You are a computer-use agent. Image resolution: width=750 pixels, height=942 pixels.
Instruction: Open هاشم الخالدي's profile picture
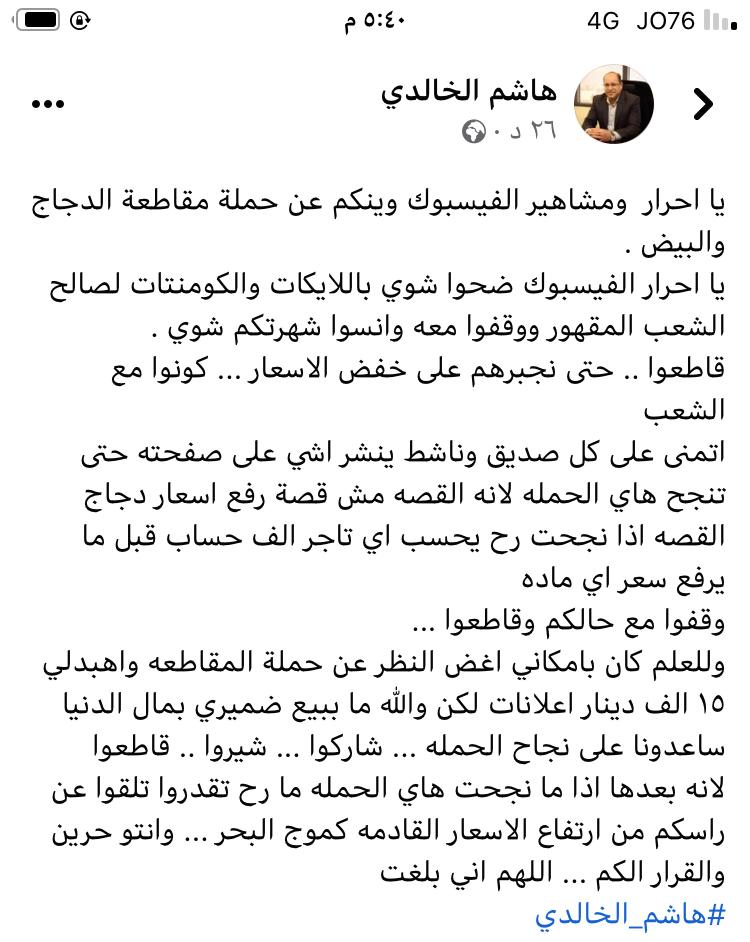pyautogui.click(x=614, y=103)
